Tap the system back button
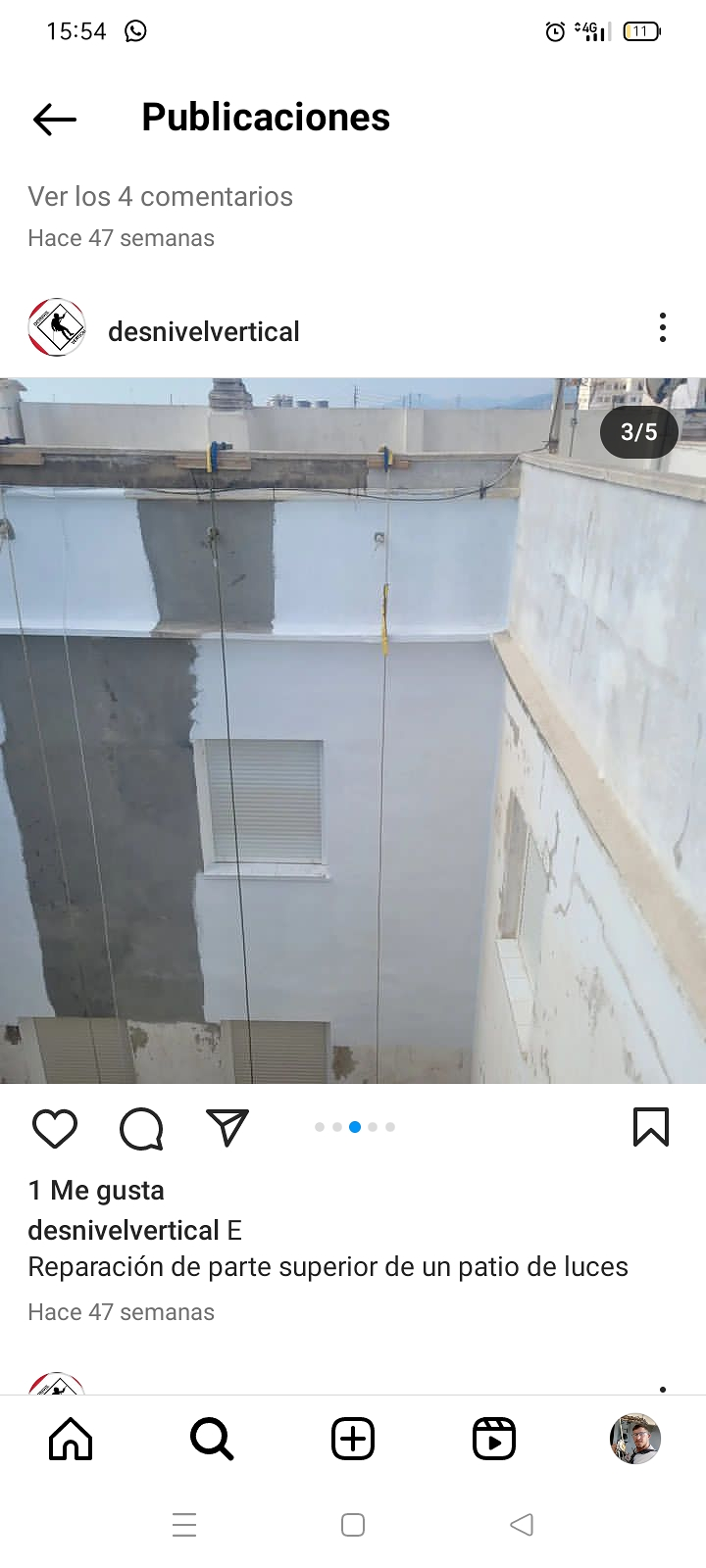The height and width of the screenshot is (1568, 706). click(x=522, y=1525)
